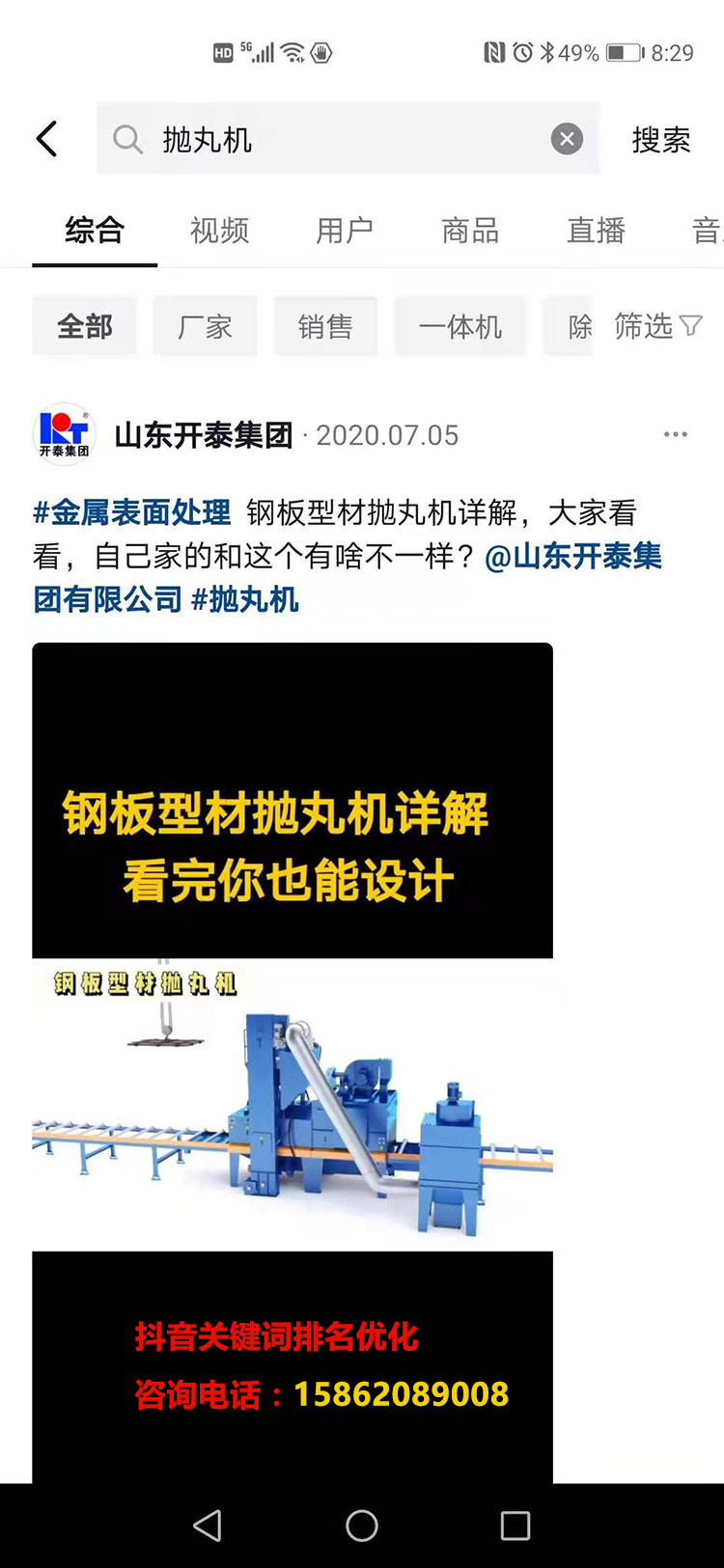Tap the system home button

point(362,1526)
